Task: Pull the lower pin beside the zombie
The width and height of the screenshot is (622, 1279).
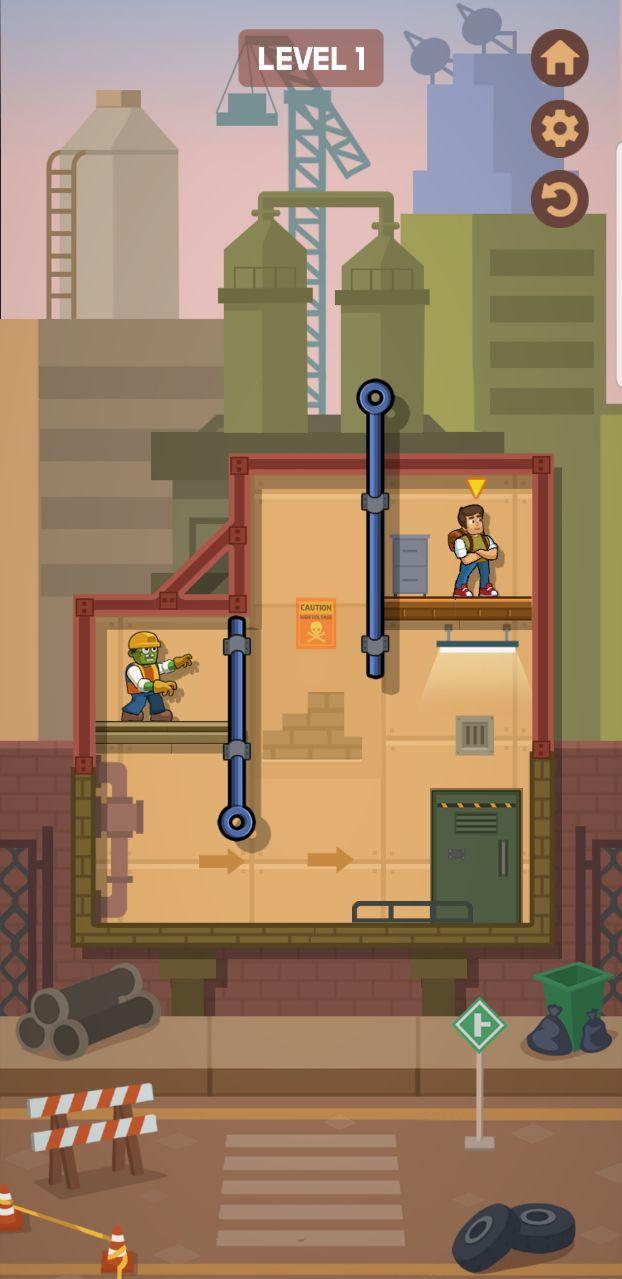Action: [237, 822]
